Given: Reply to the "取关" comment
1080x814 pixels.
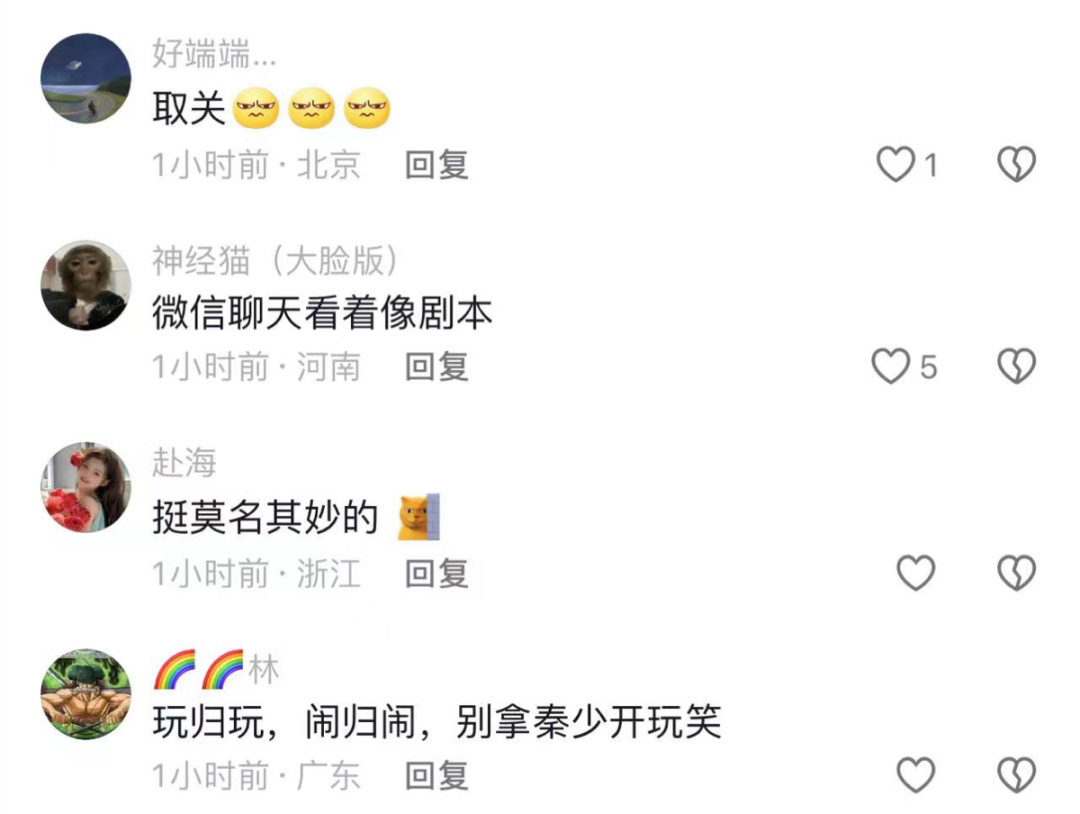Looking at the screenshot, I should coord(436,165).
